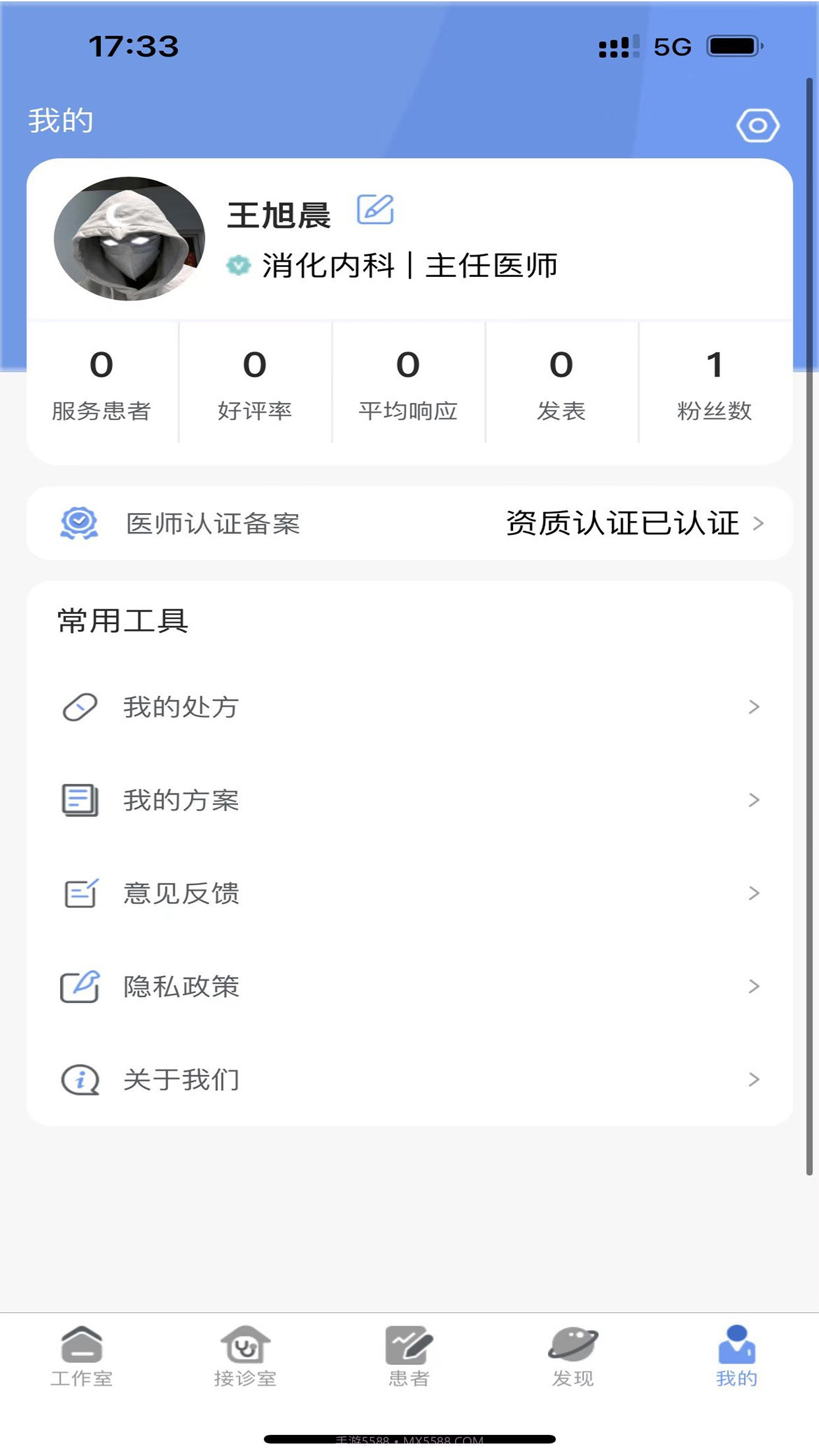The image size is (819, 1456).
Task: Open the settings gear at top right
Action: 757,124
